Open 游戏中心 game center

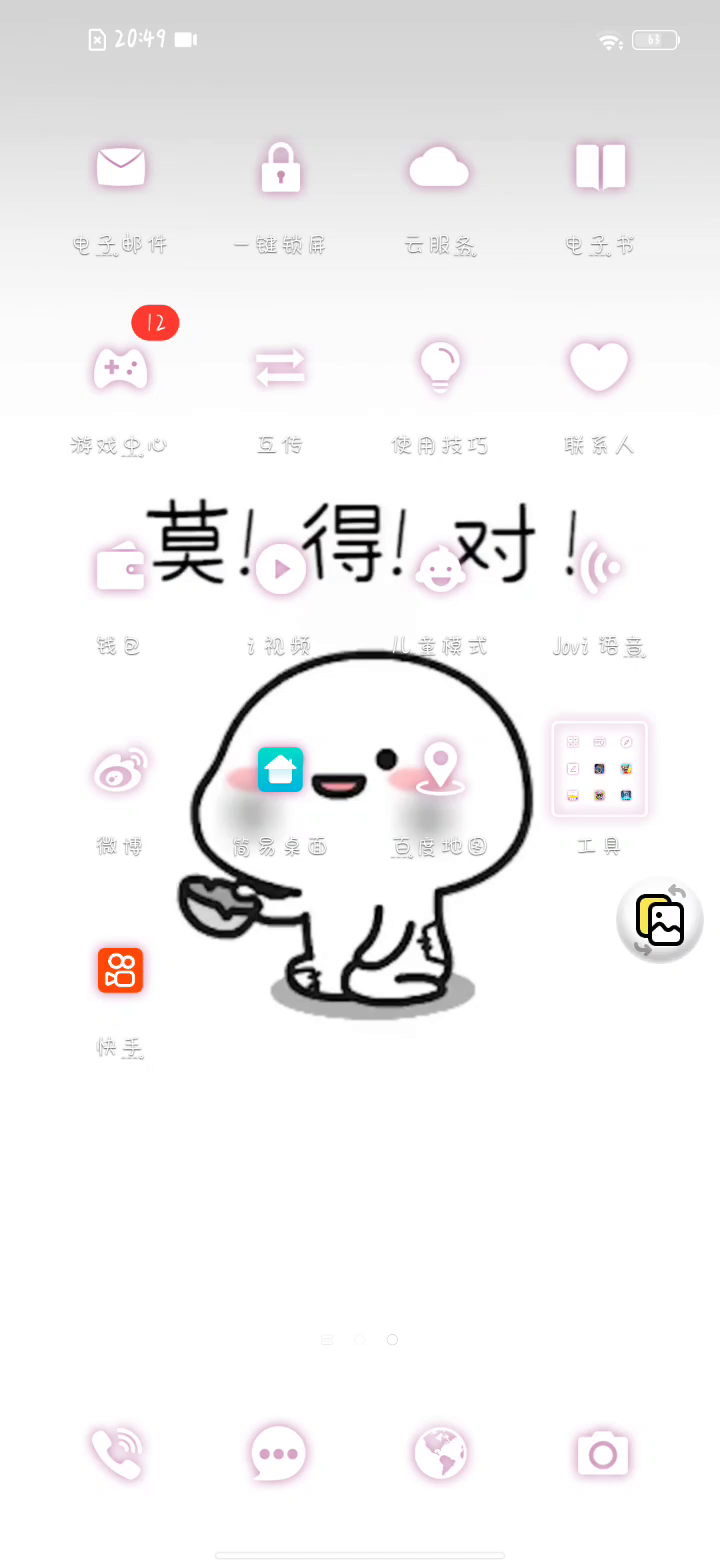click(x=120, y=368)
